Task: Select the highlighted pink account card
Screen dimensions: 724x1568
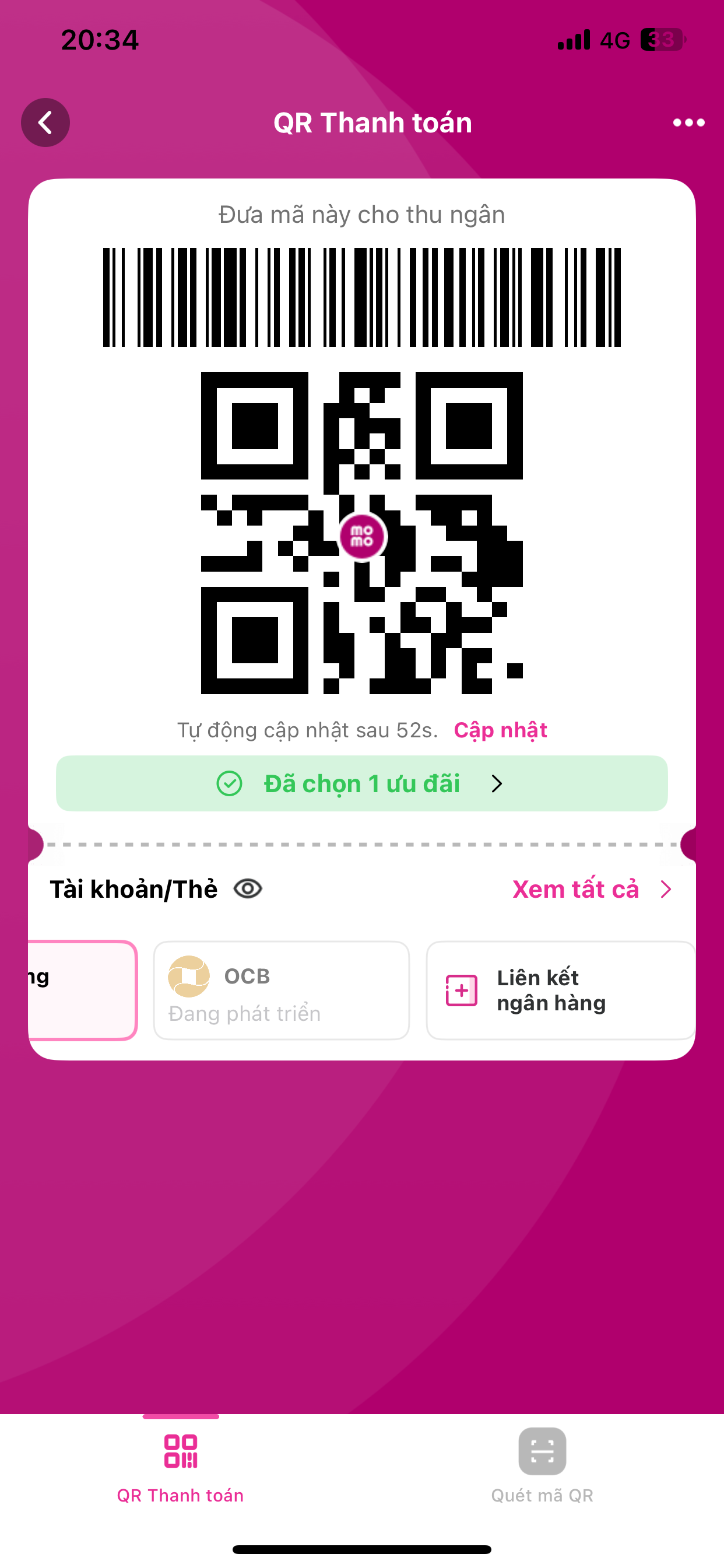Action: click(82, 991)
